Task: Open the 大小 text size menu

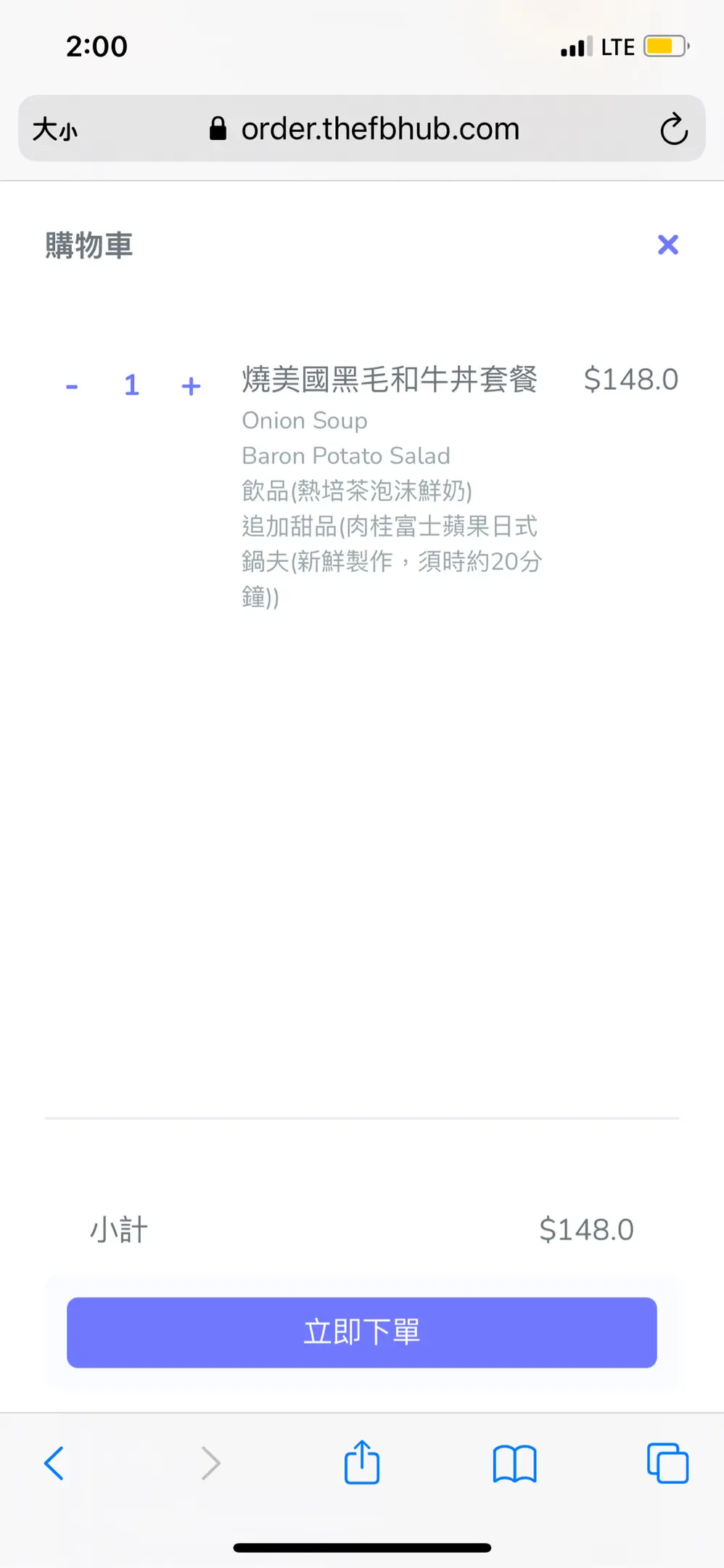Action: pyautogui.click(x=54, y=130)
